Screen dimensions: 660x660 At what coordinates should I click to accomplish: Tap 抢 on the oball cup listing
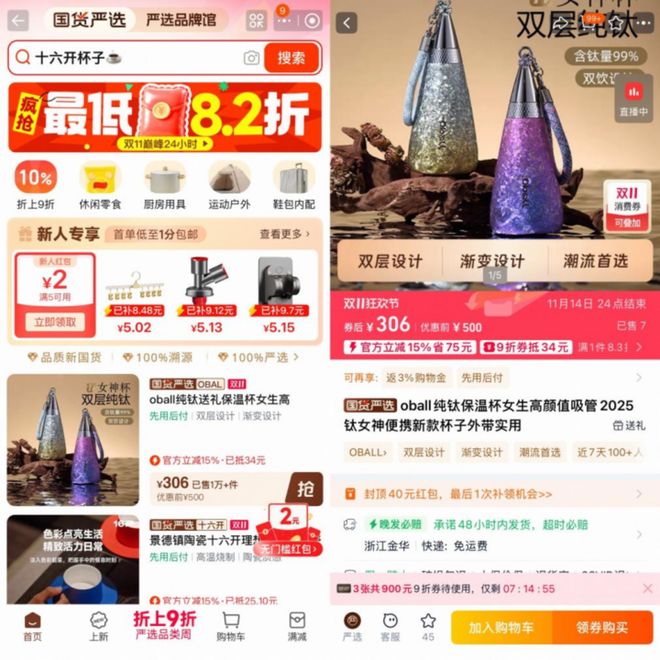click(304, 489)
